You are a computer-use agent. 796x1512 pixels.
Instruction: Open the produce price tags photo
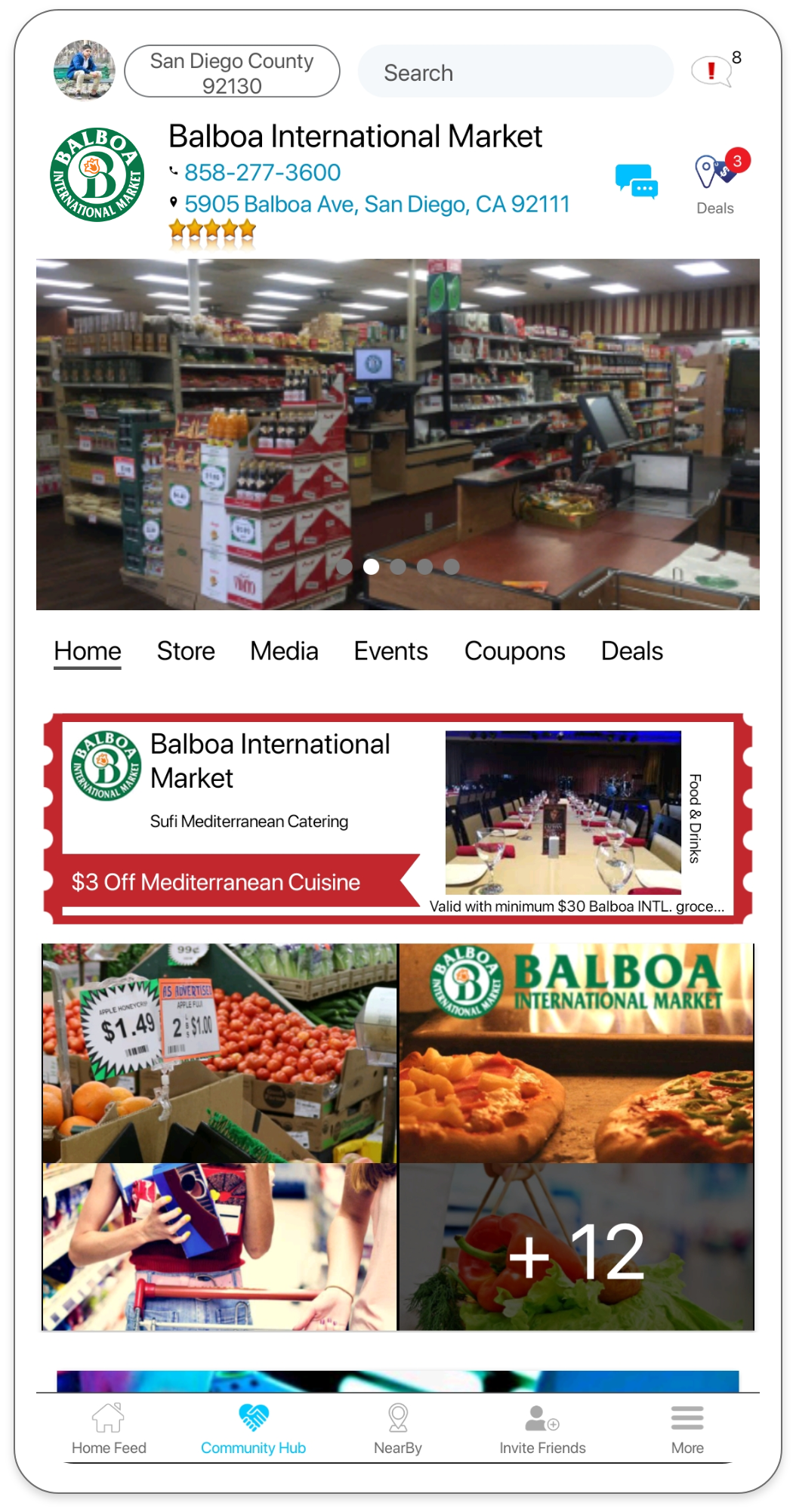(219, 1053)
